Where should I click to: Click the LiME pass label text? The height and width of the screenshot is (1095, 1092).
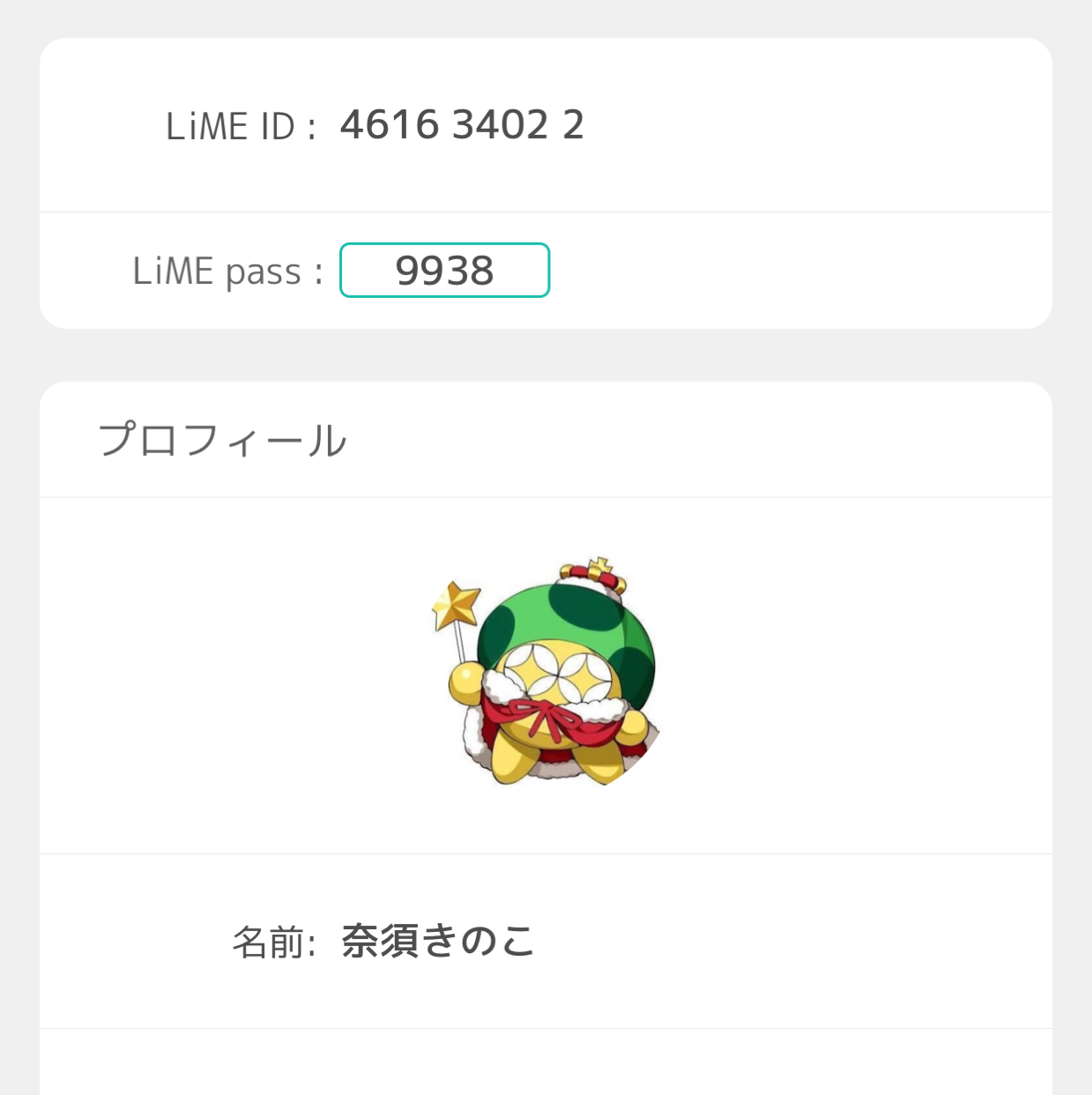[226, 271]
